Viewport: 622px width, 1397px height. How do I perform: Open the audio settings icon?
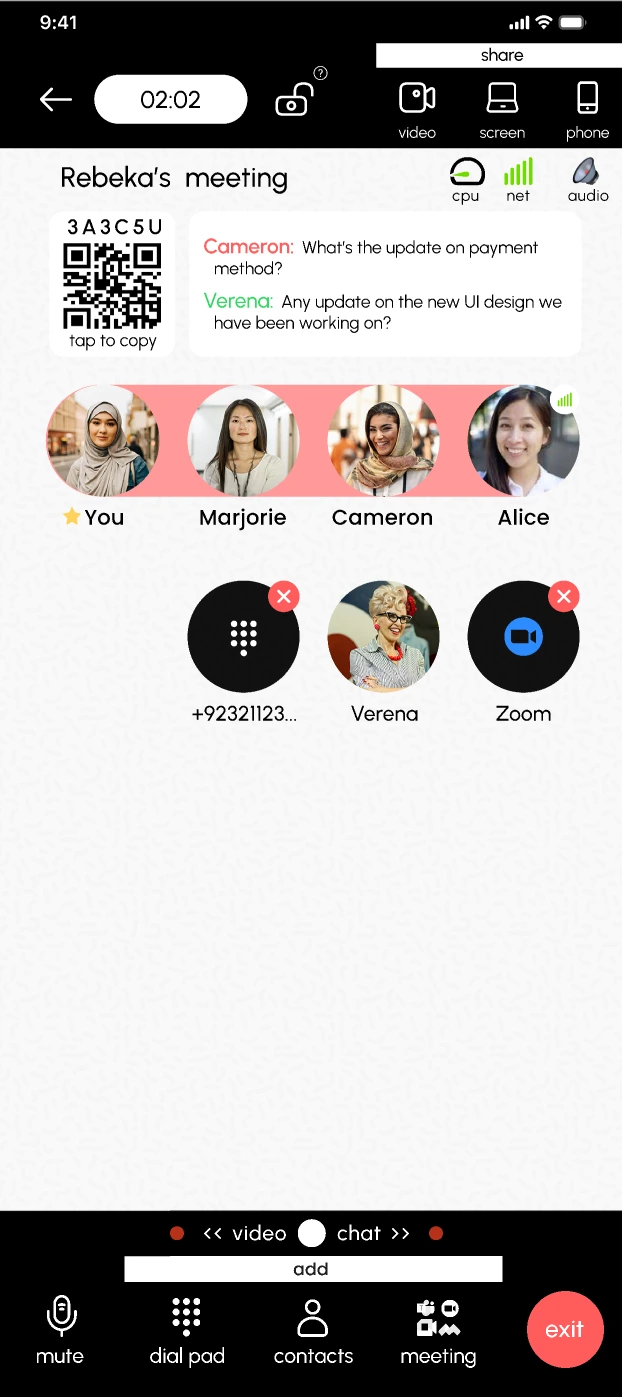click(x=588, y=180)
